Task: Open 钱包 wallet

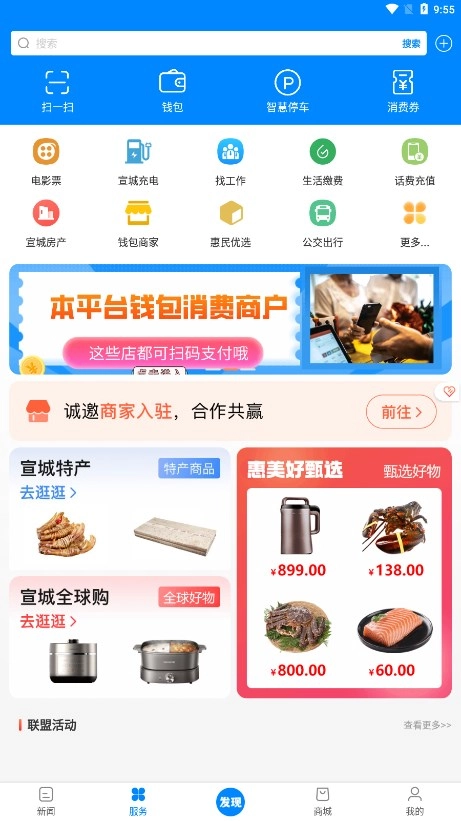Action: pos(172,91)
